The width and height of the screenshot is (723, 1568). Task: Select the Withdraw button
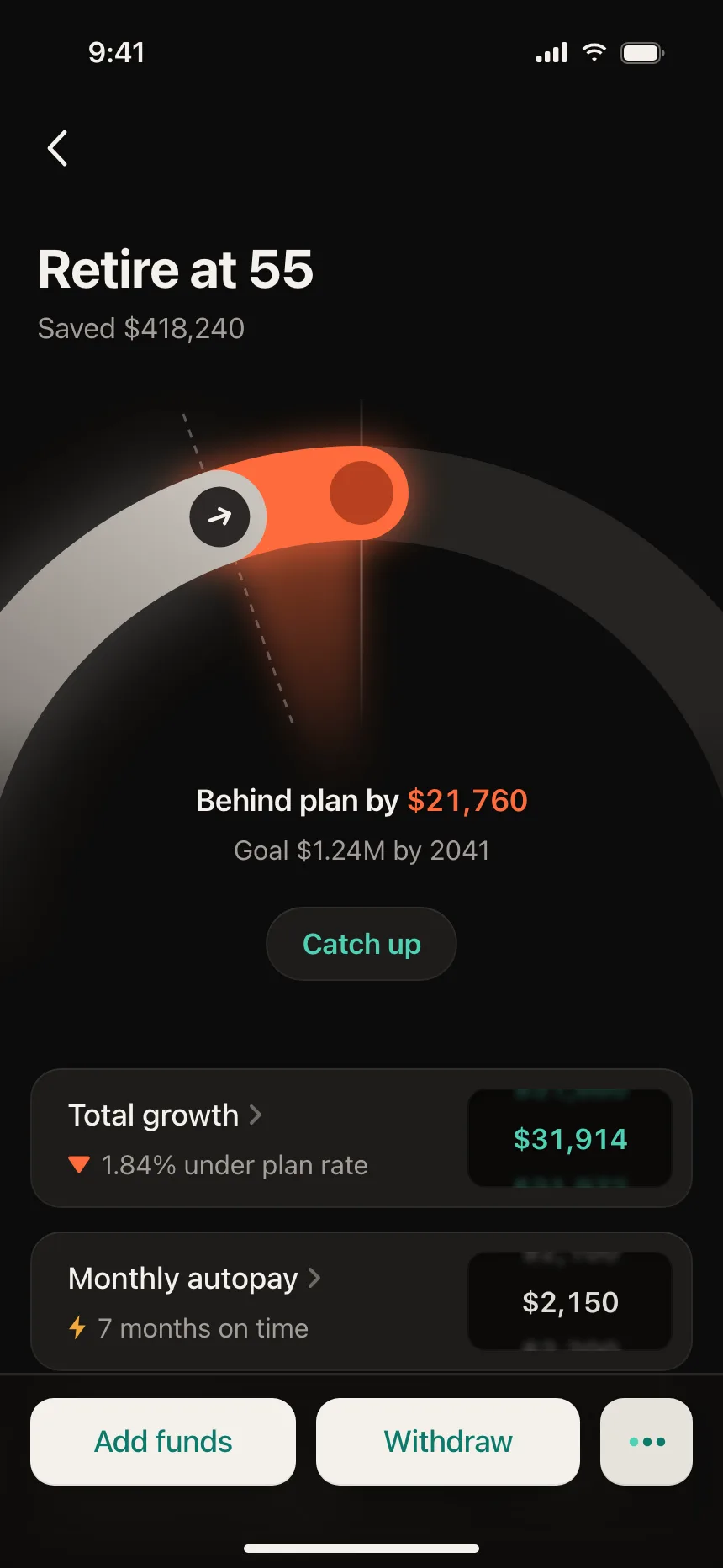(x=448, y=1442)
